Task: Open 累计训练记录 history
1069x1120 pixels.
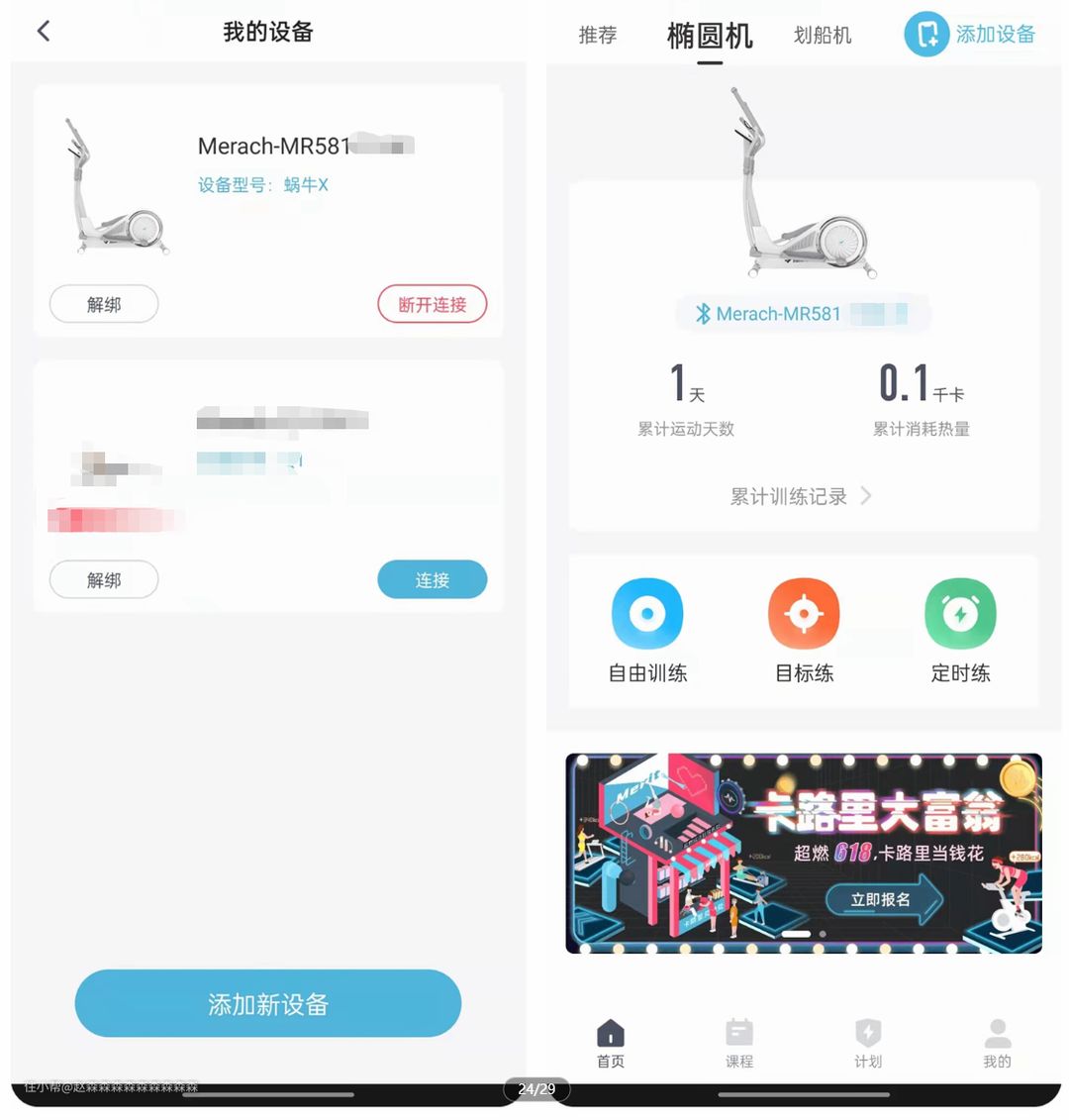Action: (802, 496)
